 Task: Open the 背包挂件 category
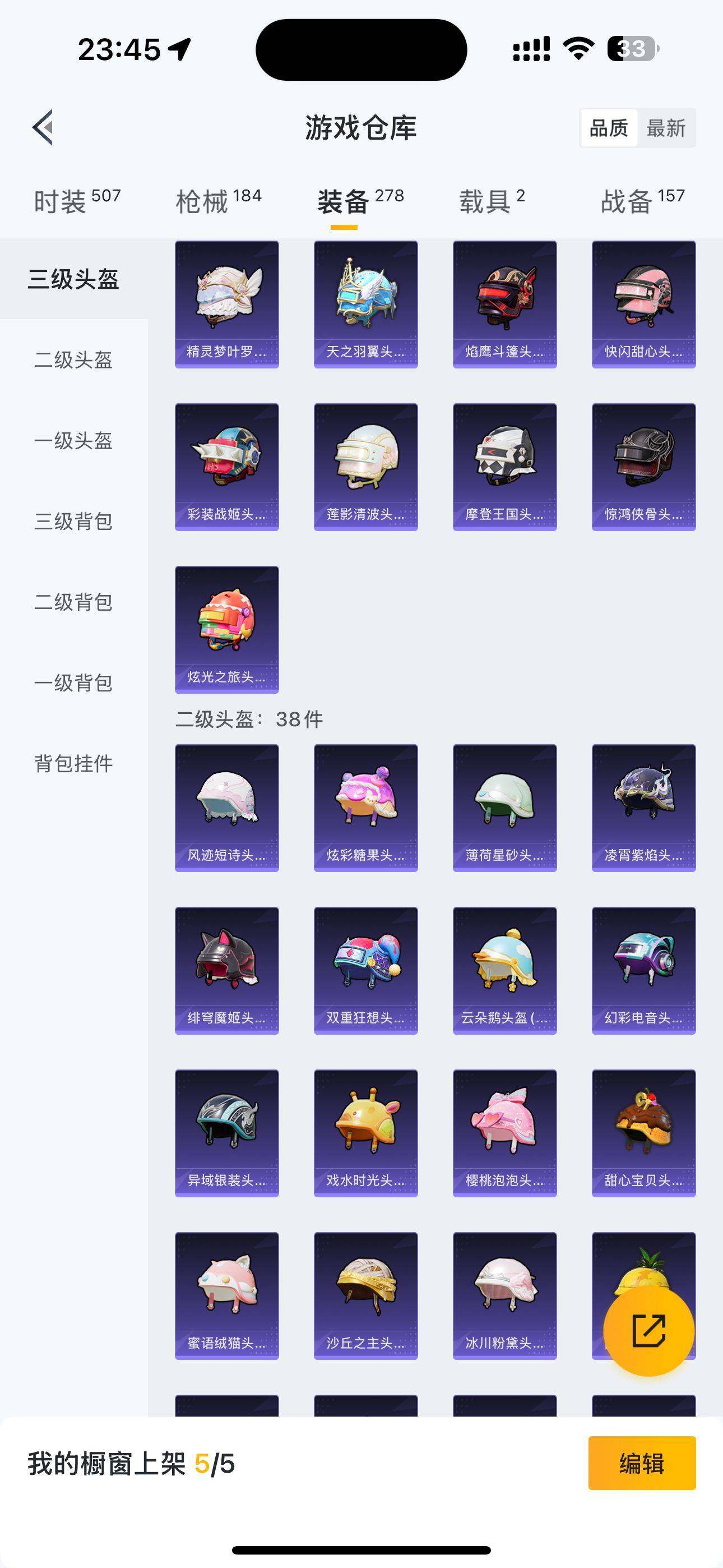pos(73,763)
